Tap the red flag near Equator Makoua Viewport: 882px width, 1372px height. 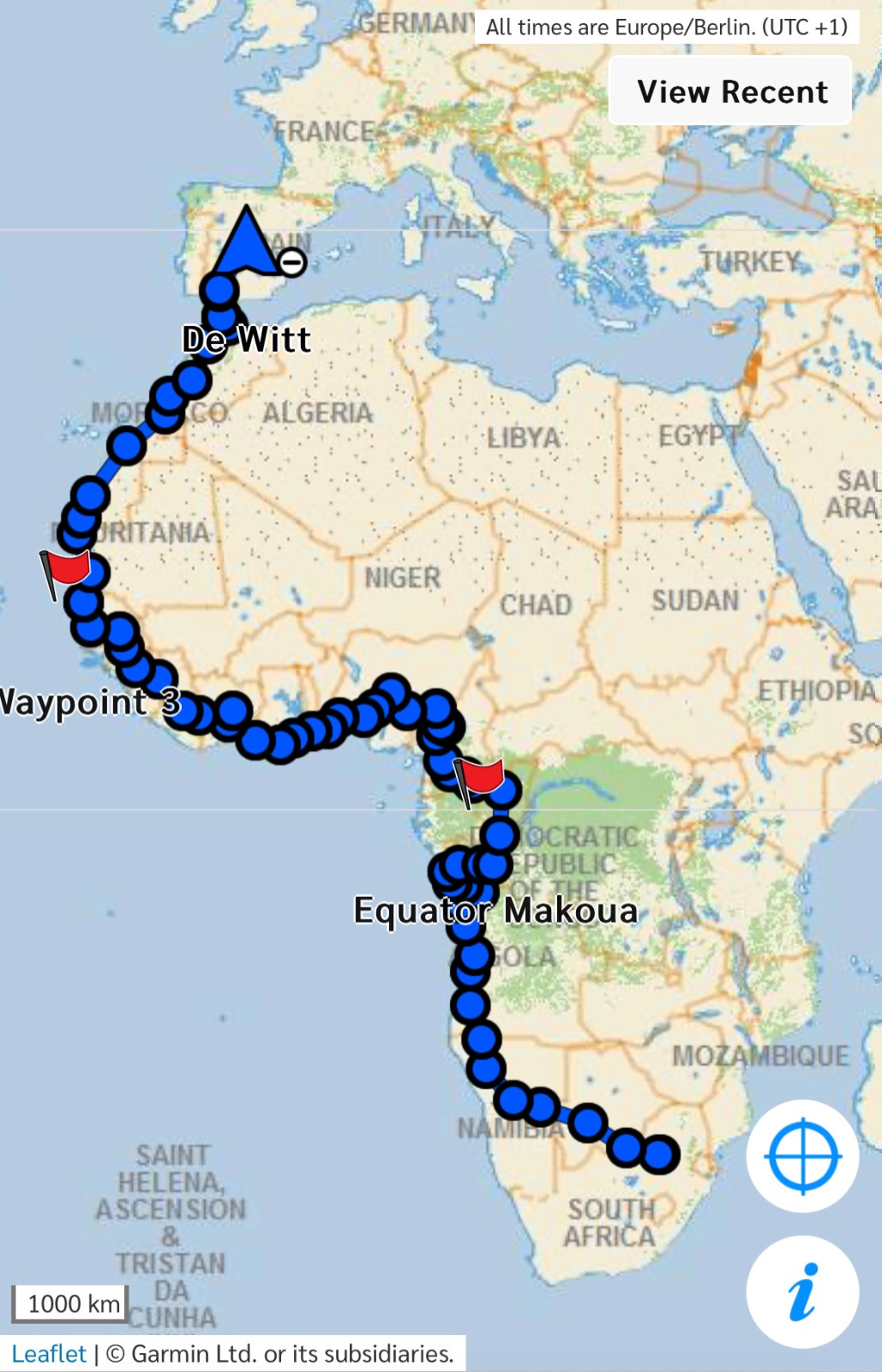(478, 779)
